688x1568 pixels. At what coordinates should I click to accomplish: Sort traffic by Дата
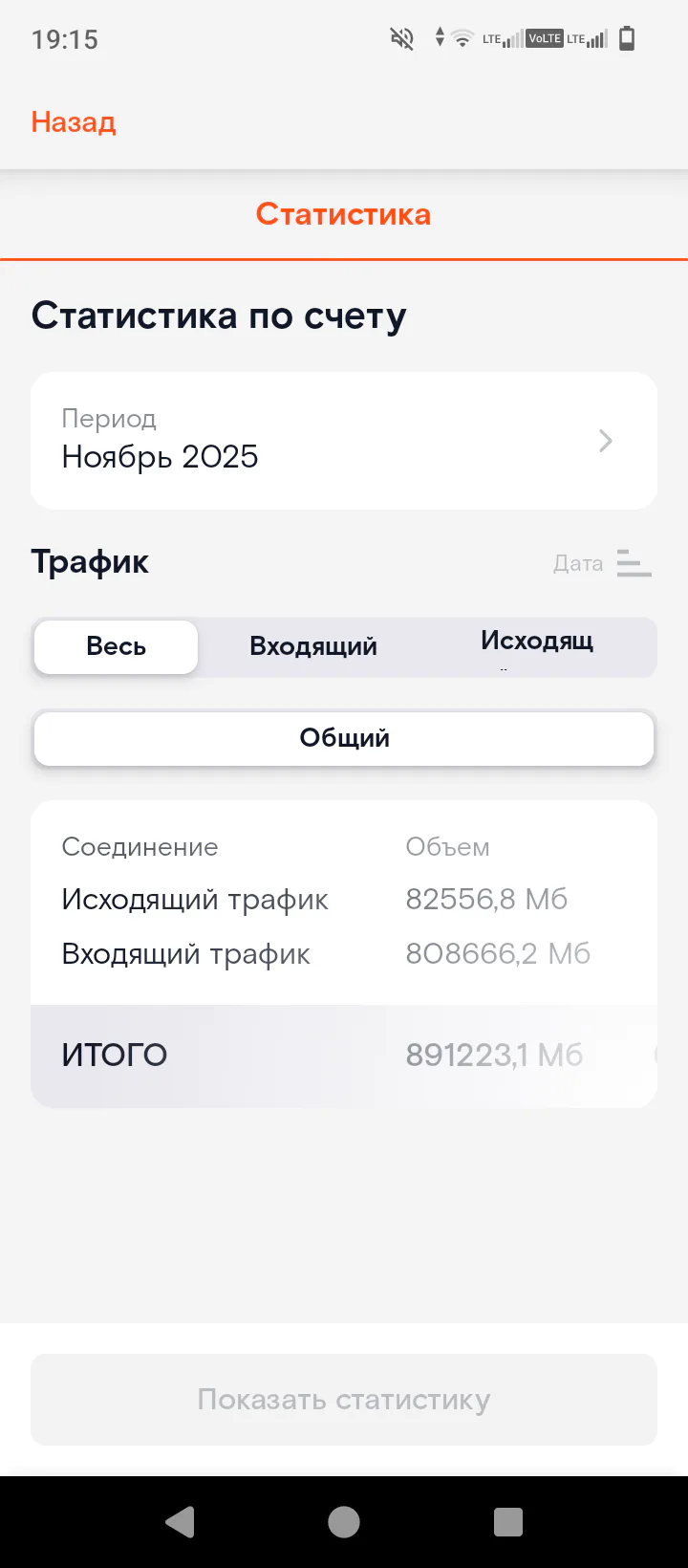(x=602, y=563)
